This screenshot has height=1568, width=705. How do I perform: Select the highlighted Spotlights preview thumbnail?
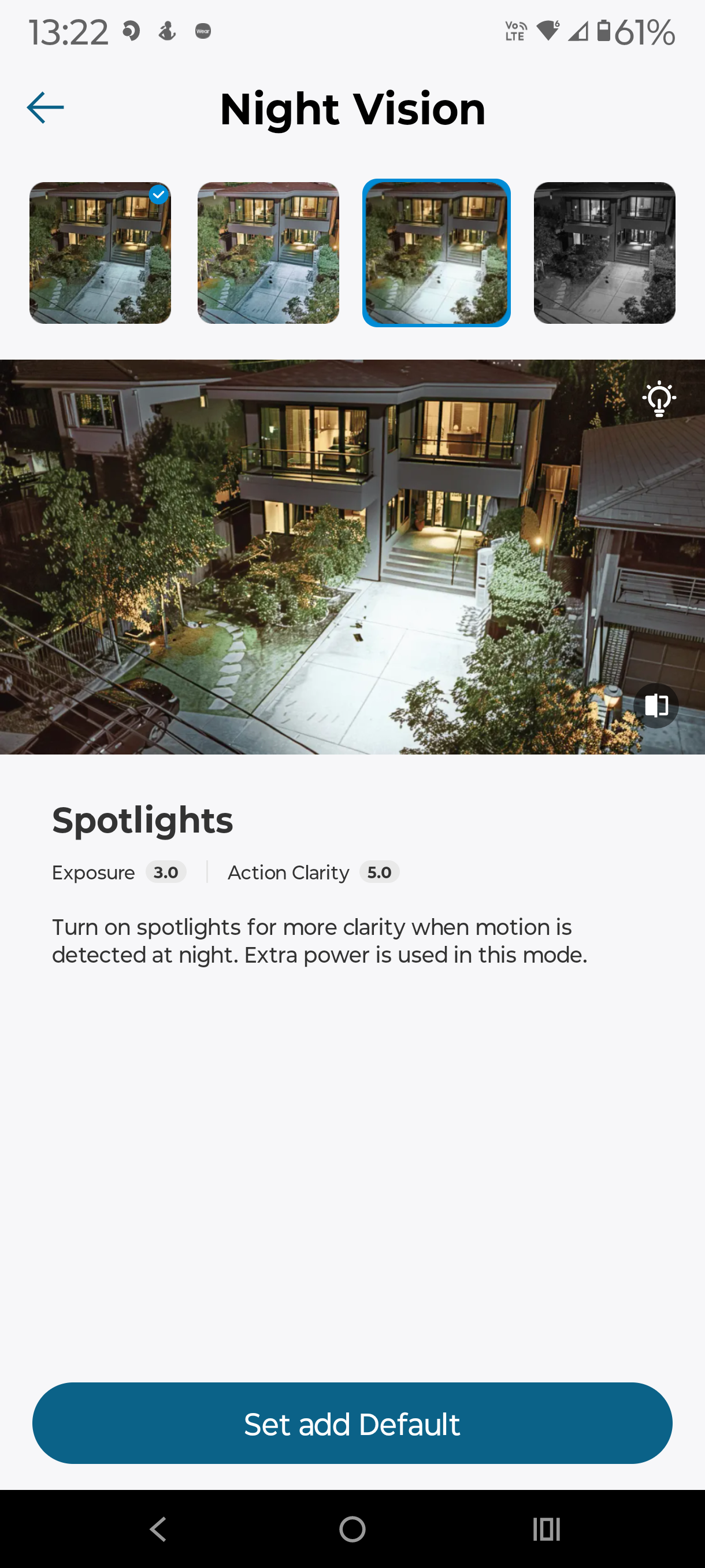(436, 253)
